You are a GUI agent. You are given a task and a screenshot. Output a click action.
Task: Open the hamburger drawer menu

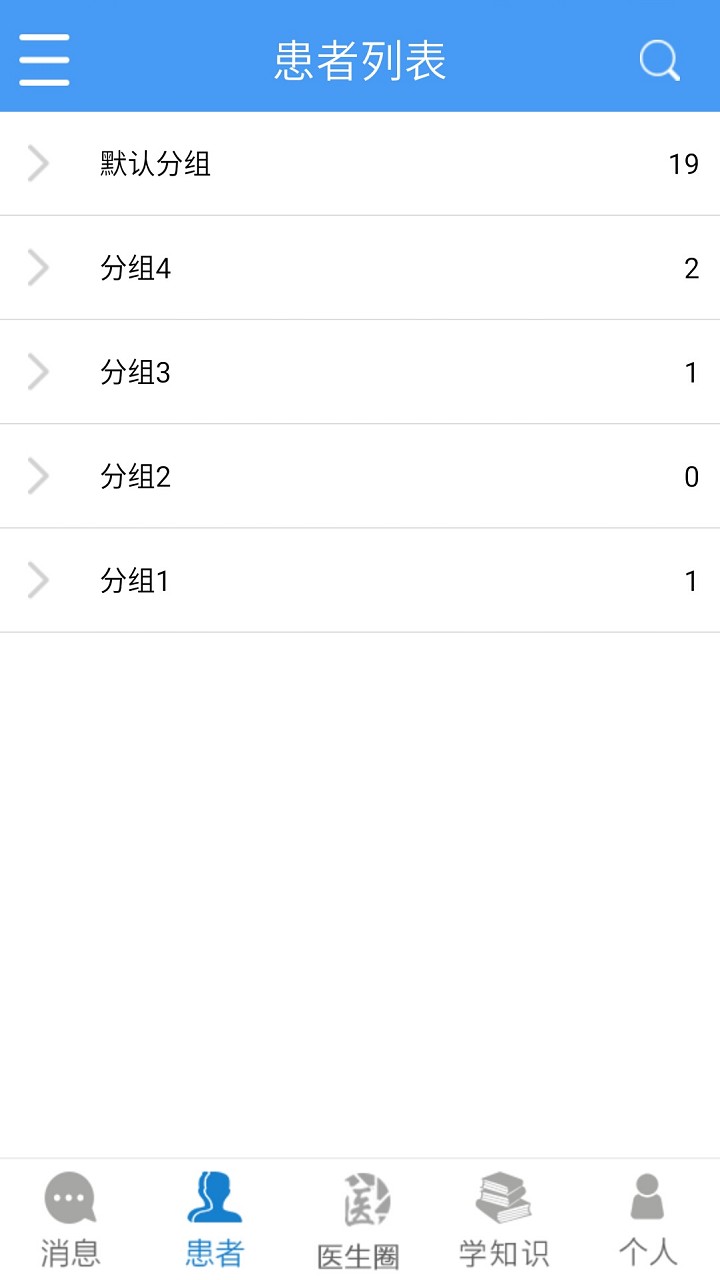point(44,60)
